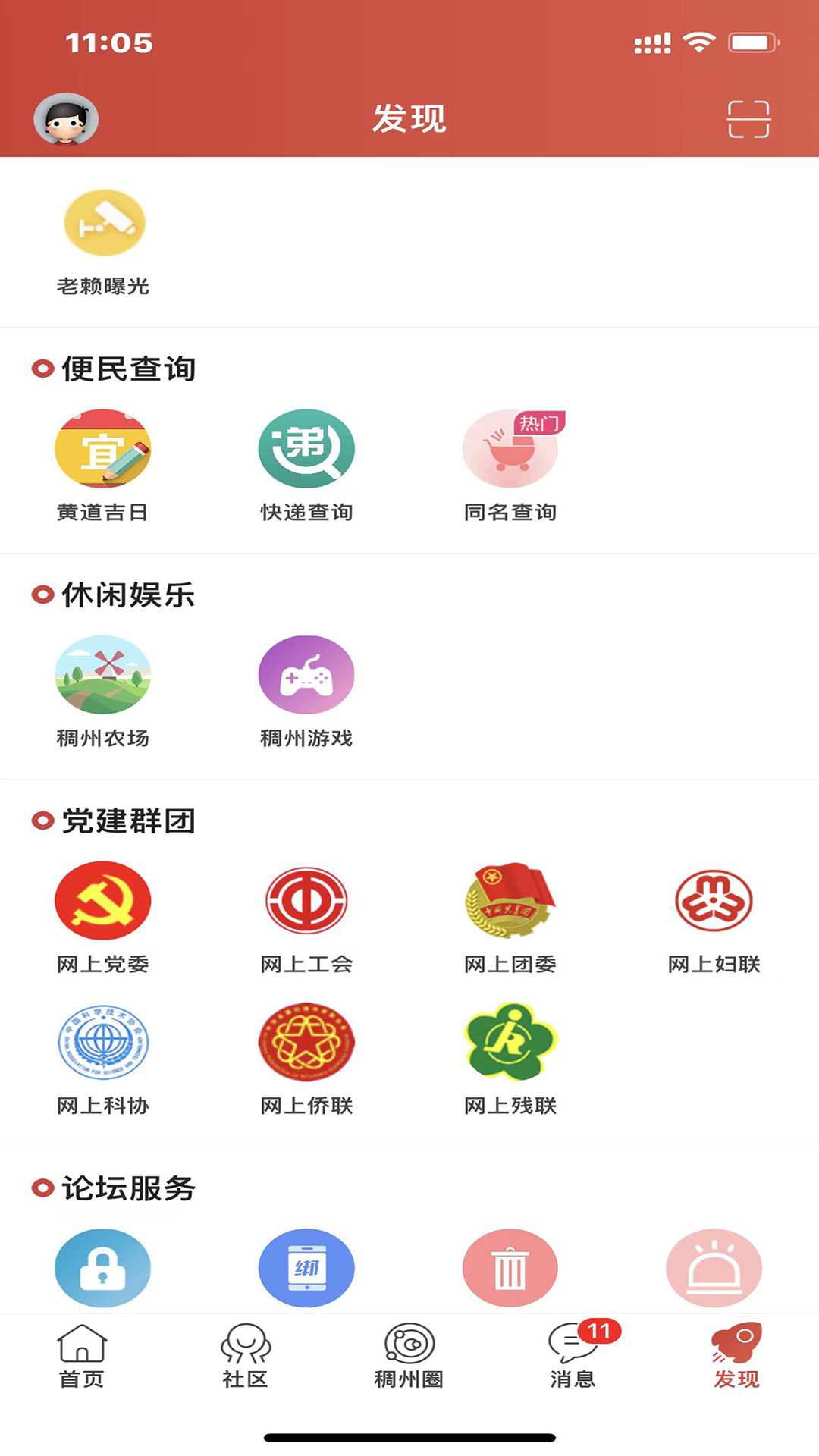
Task: Select the 网上侨联 federation icon
Action: tap(306, 1041)
